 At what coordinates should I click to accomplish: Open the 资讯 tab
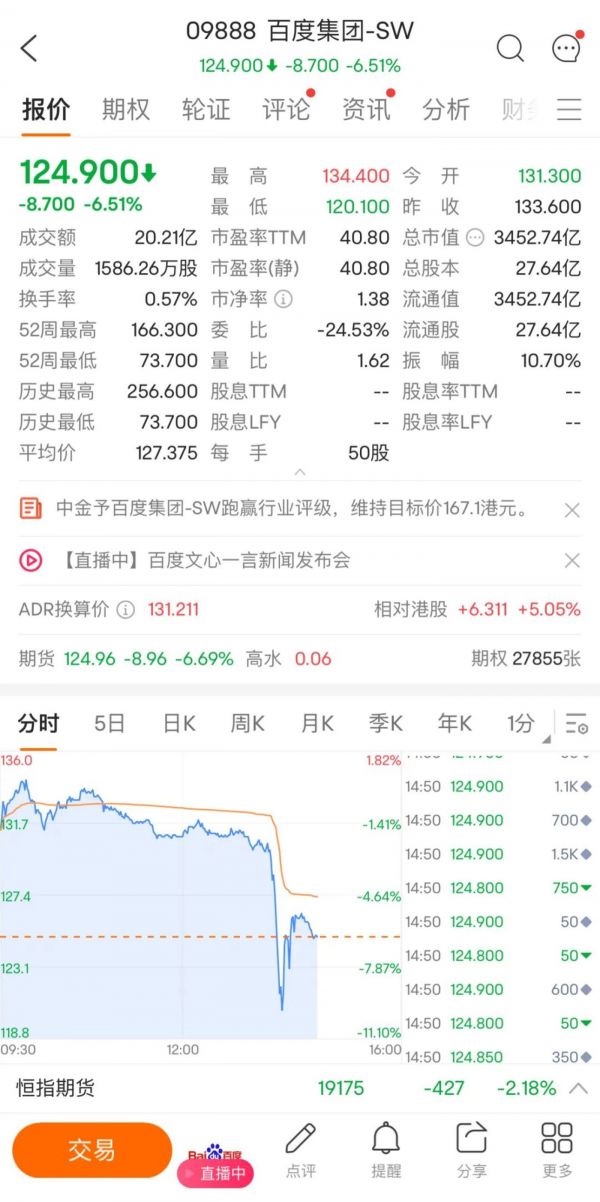366,110
